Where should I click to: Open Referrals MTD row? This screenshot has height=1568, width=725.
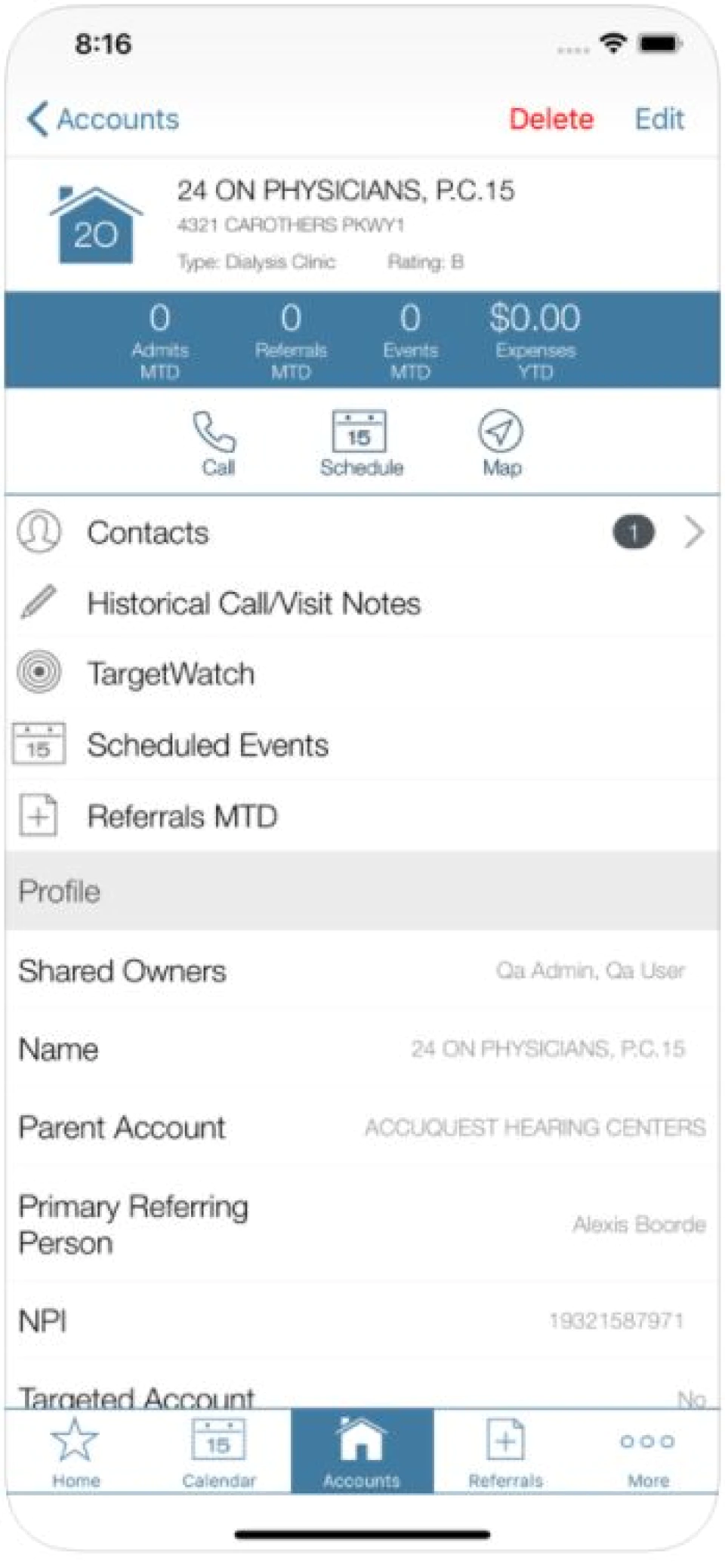point(362,816)
